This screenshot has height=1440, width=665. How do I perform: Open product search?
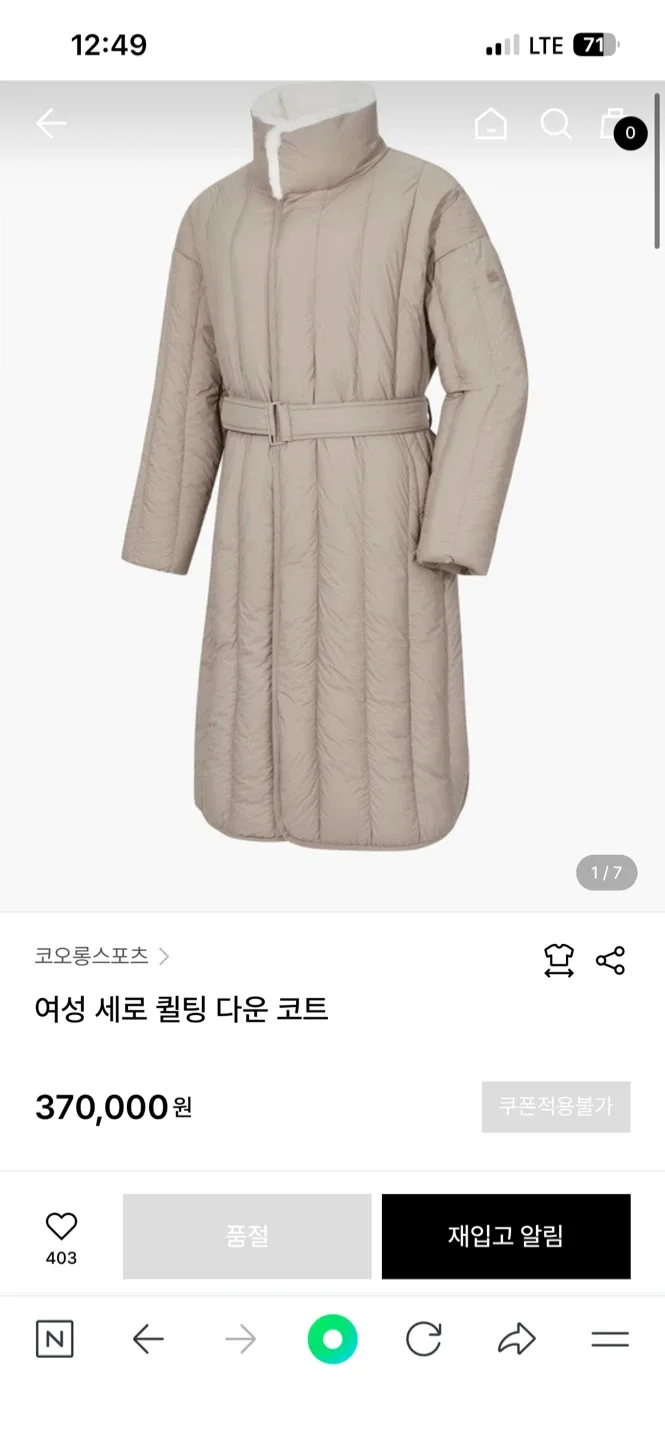coord(555,125)
